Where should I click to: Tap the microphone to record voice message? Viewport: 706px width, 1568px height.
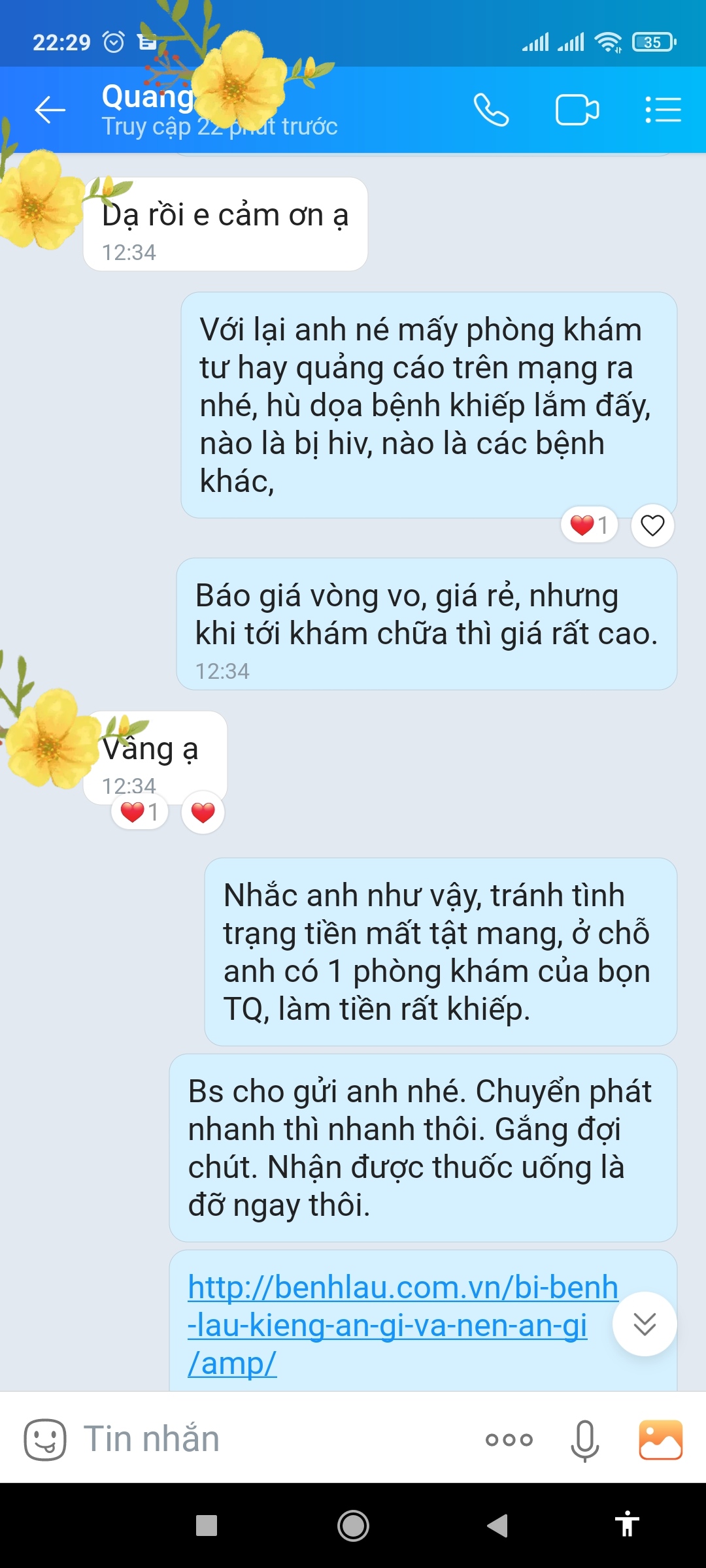[584, 1439]
